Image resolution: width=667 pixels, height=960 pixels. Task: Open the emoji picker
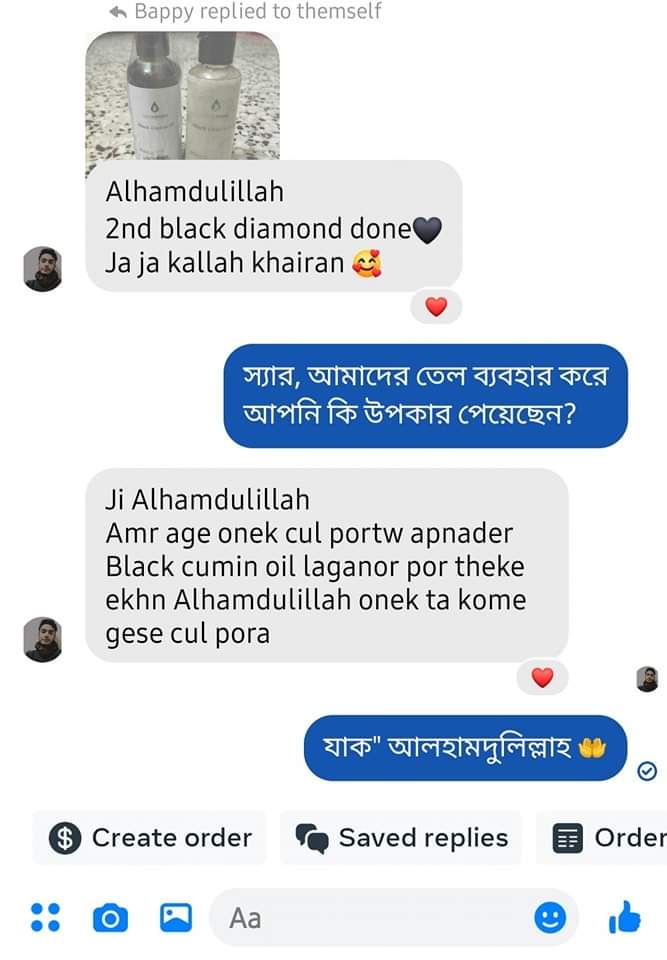(x=549, y=918)
